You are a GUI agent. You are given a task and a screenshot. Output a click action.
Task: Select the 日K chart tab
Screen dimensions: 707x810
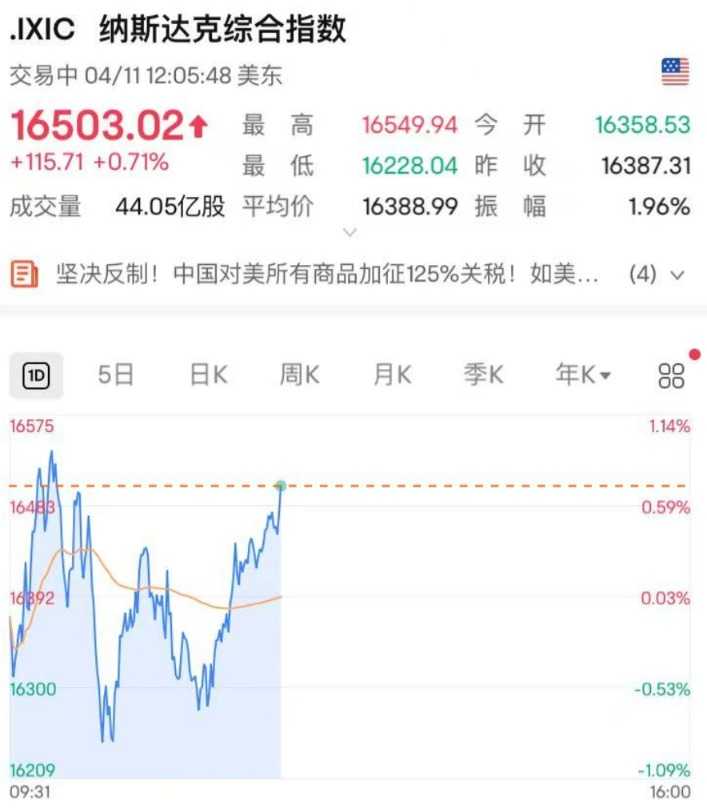(208, 375)
